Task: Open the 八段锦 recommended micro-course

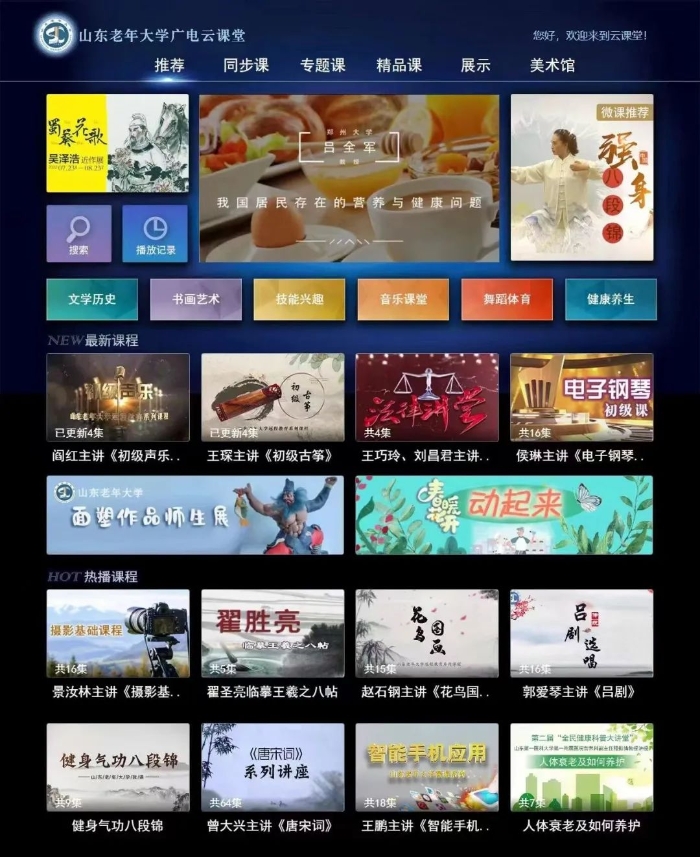Action: coord(582,178)
